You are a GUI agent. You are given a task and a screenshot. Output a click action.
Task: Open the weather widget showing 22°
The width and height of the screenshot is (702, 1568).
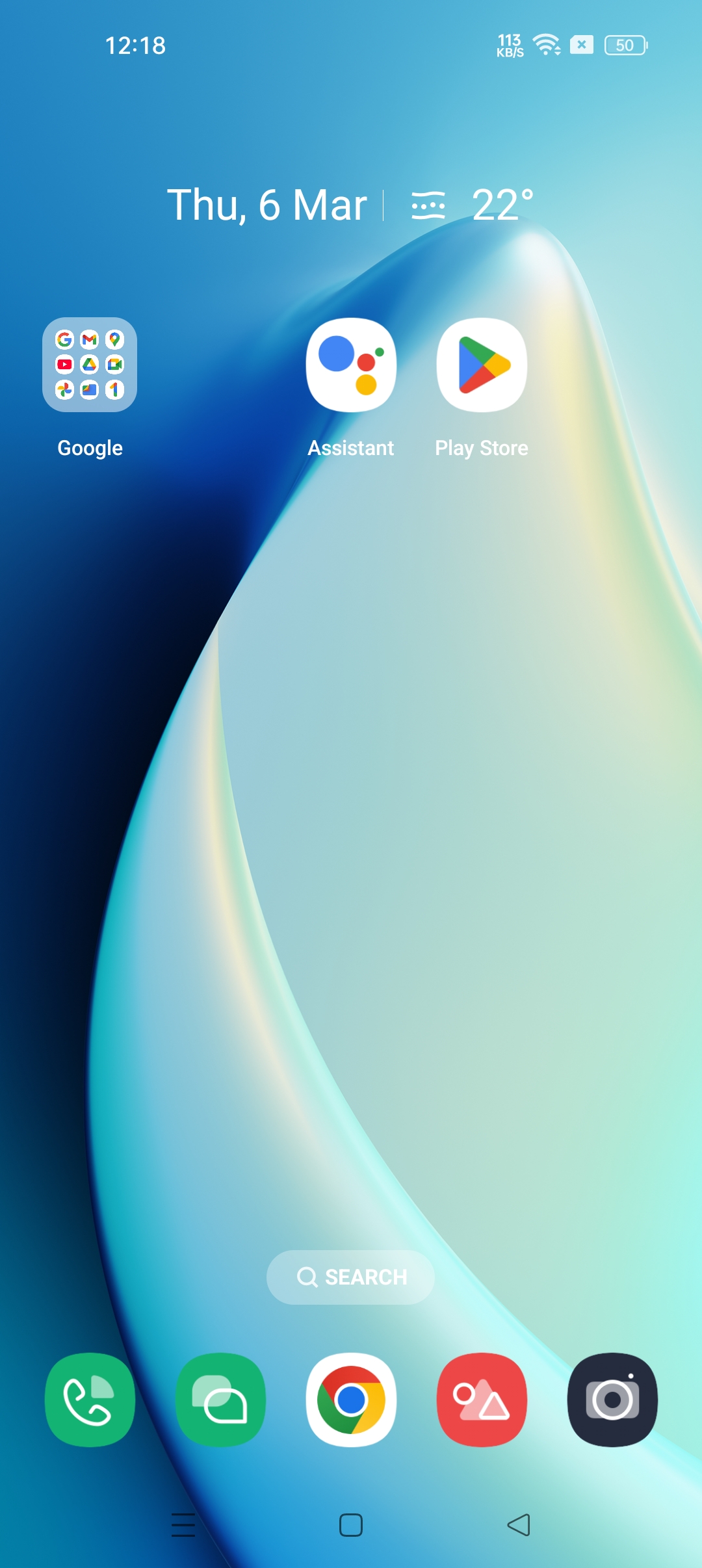[x=473, y=205]
